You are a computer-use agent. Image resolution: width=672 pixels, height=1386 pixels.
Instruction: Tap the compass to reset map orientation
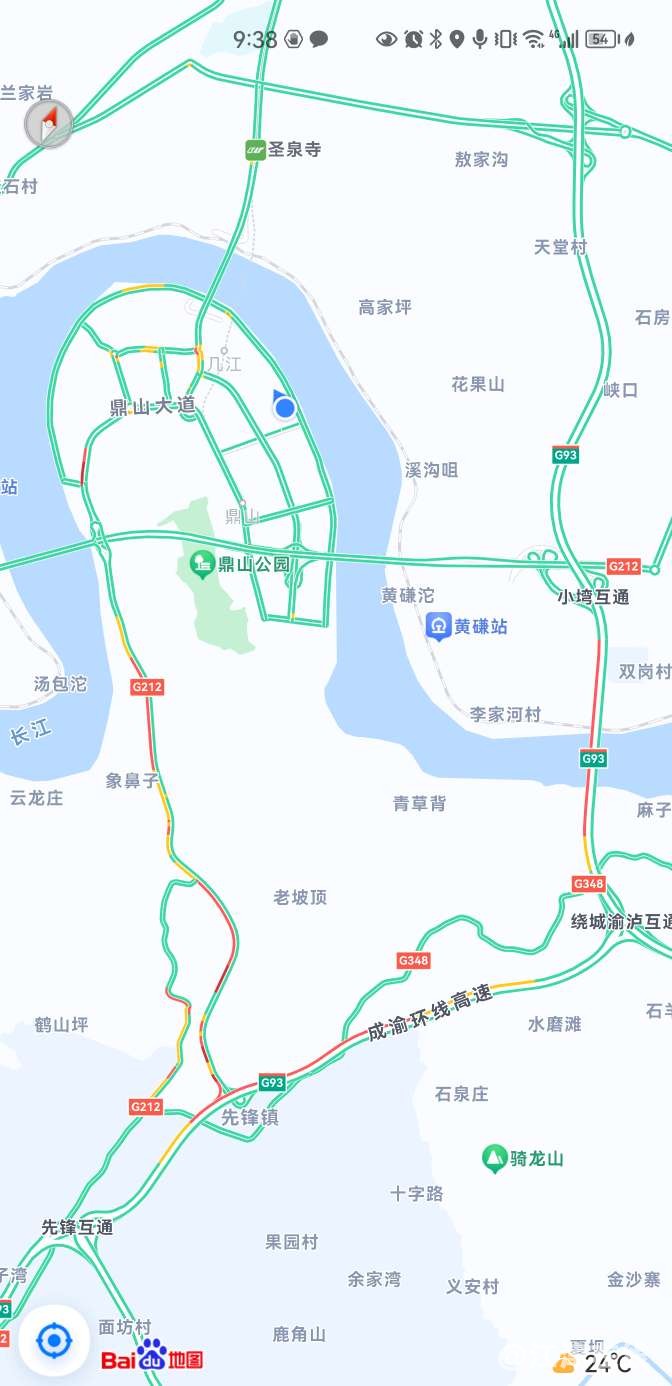tap(48, 125)
